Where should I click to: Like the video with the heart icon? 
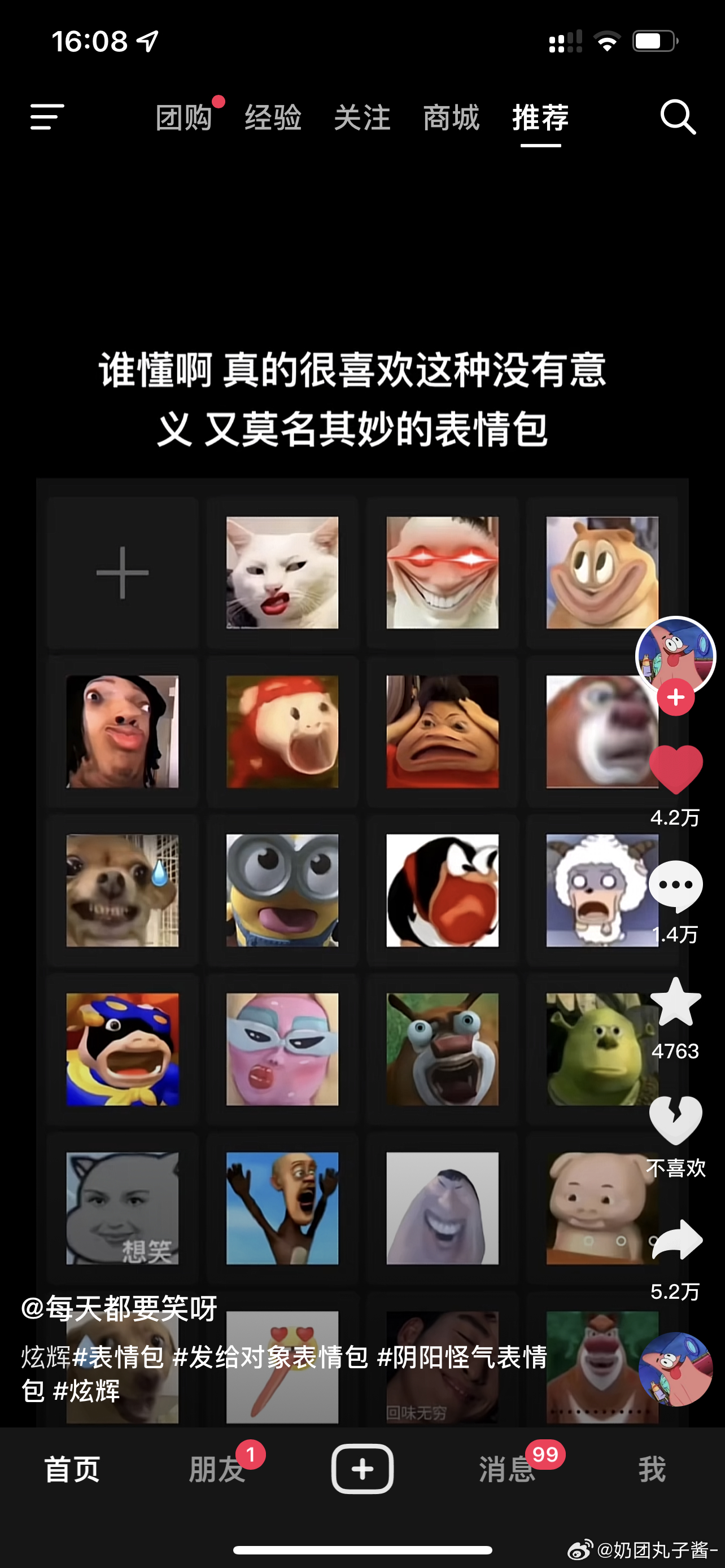[x=676, y=769]
